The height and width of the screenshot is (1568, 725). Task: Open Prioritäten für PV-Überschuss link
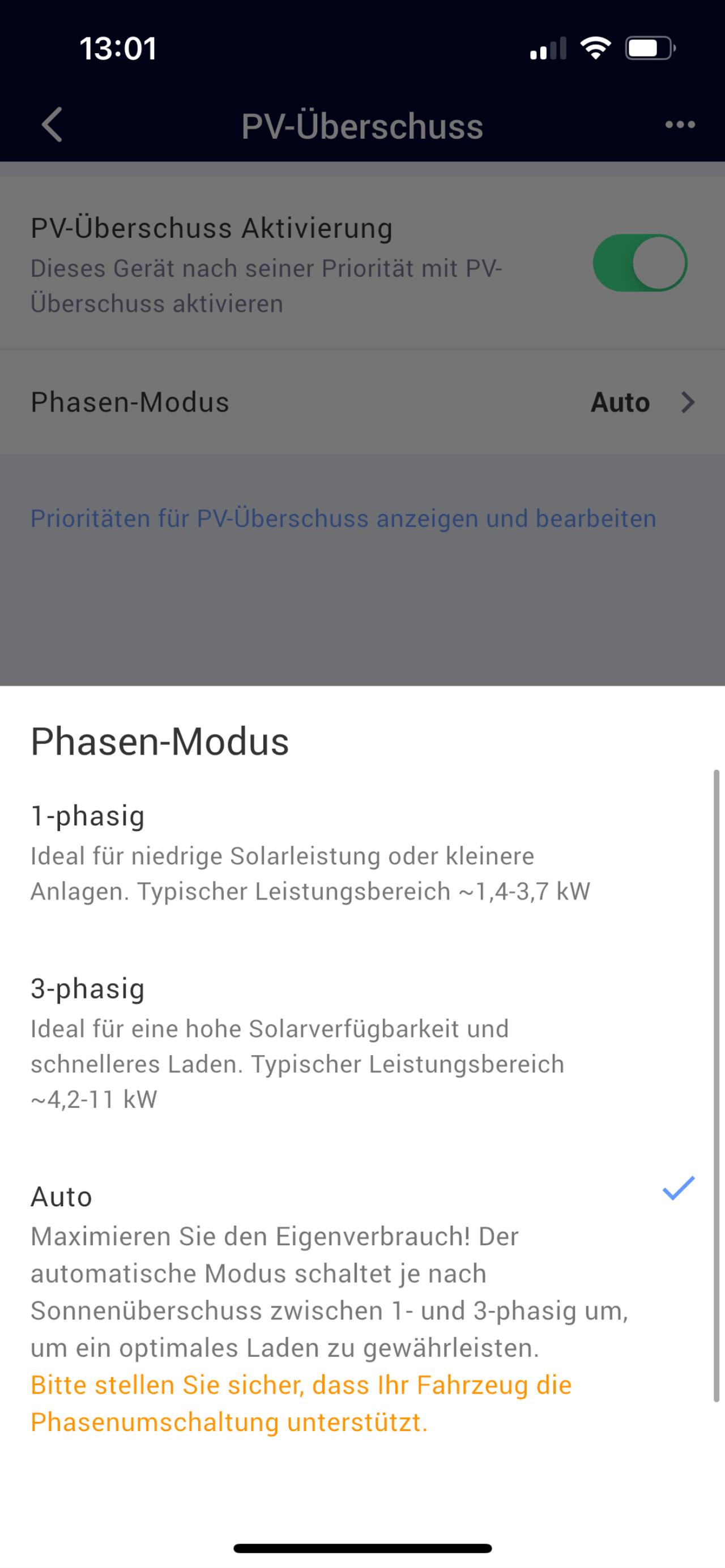click(344, 519)
